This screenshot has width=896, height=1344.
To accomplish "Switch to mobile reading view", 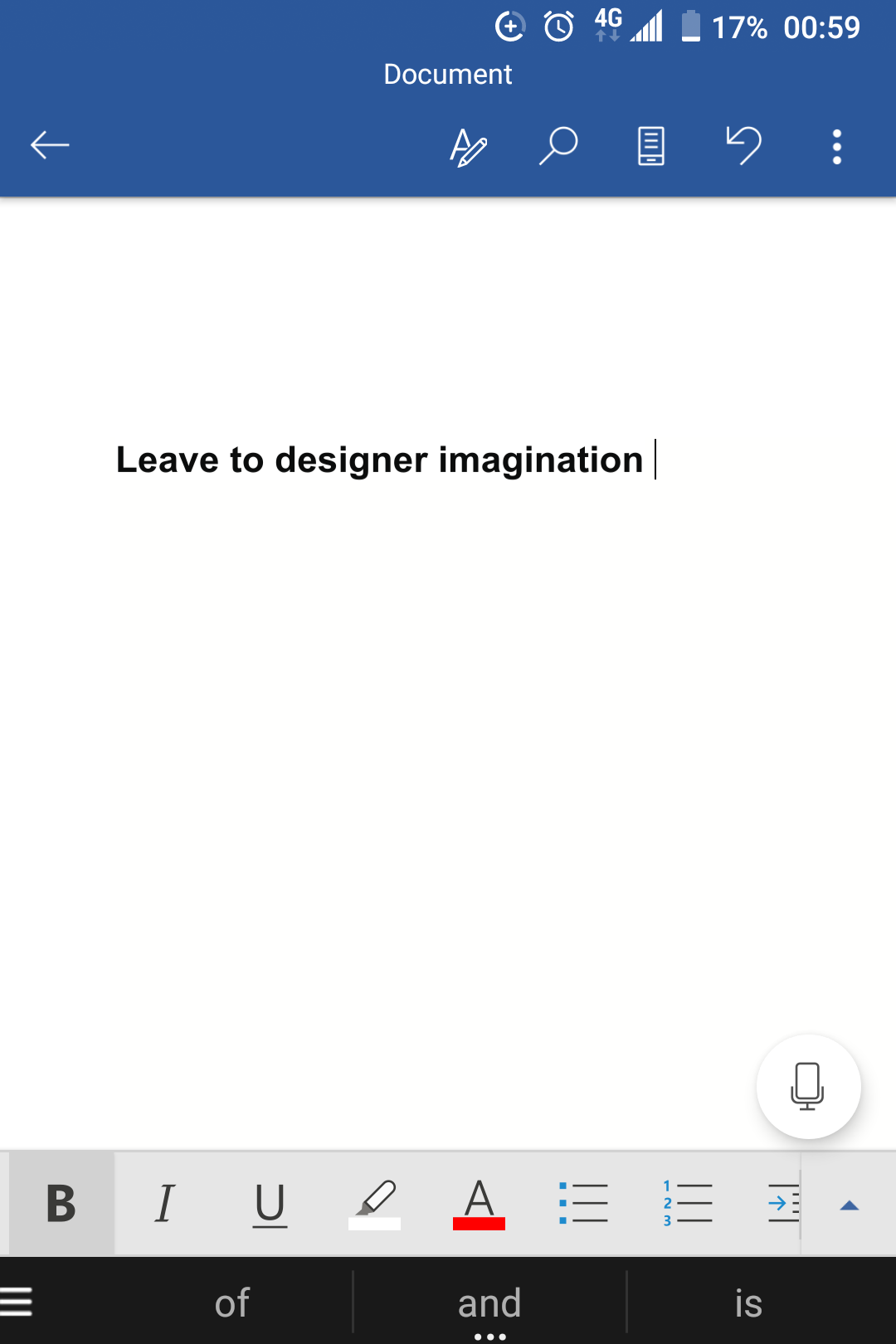I will click(651, 146).
